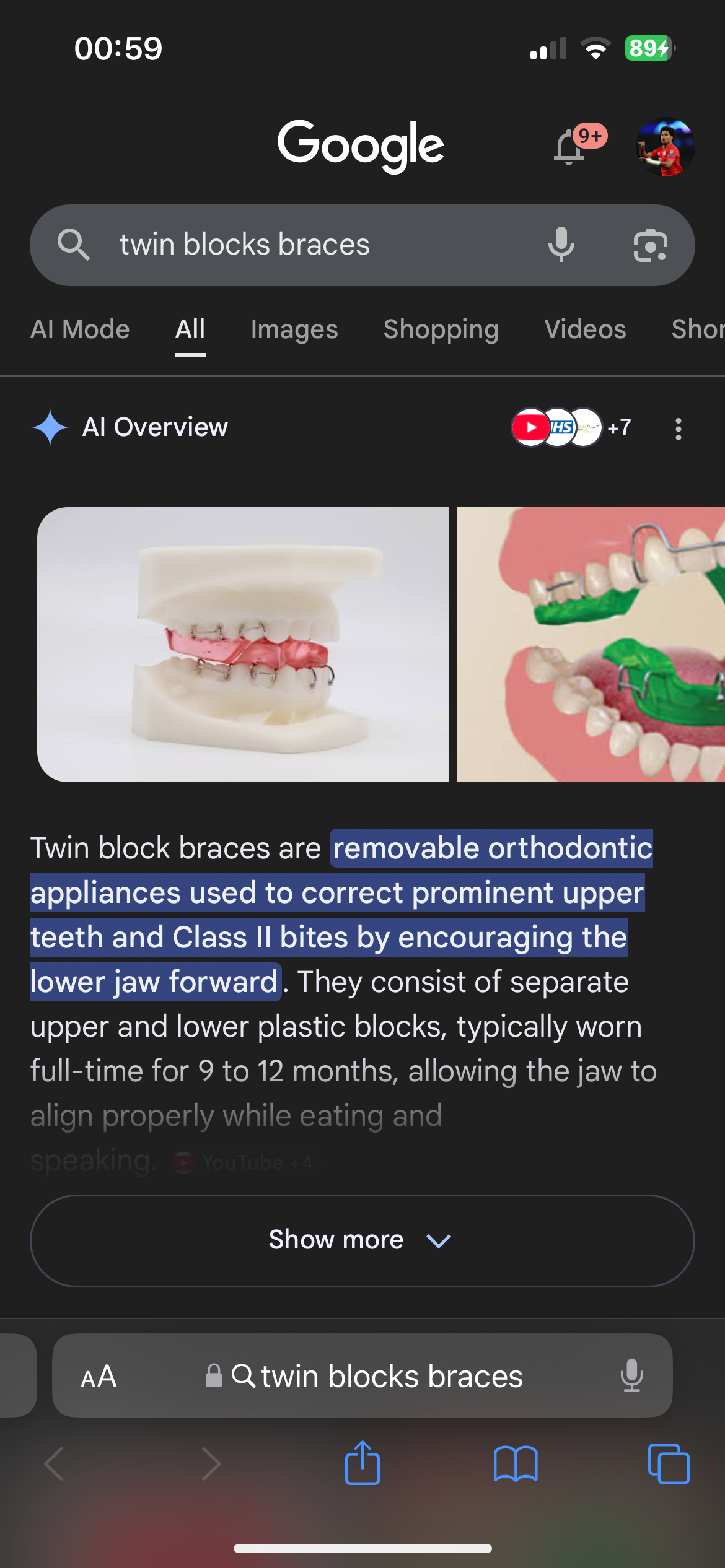
Task: Start voice search in Google search box
Action: pyautogui.click(x=561, y=245)
